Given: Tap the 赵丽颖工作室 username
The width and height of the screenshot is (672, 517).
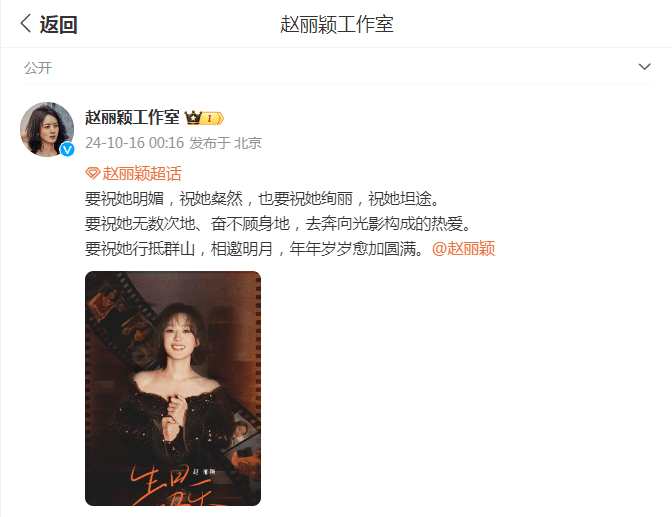Looking at the screenshot, I should point(132,117).
